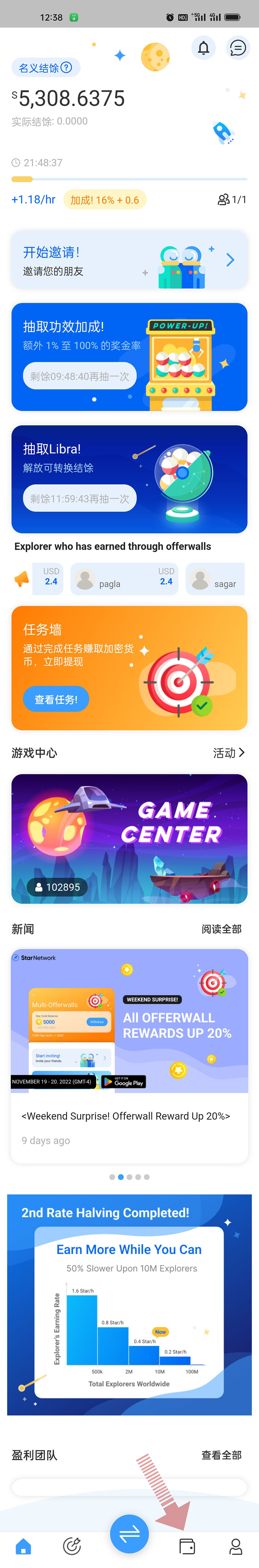
Task: Tap the 加成 16% + 0.6 boost chip
Action: click(105, 200)
